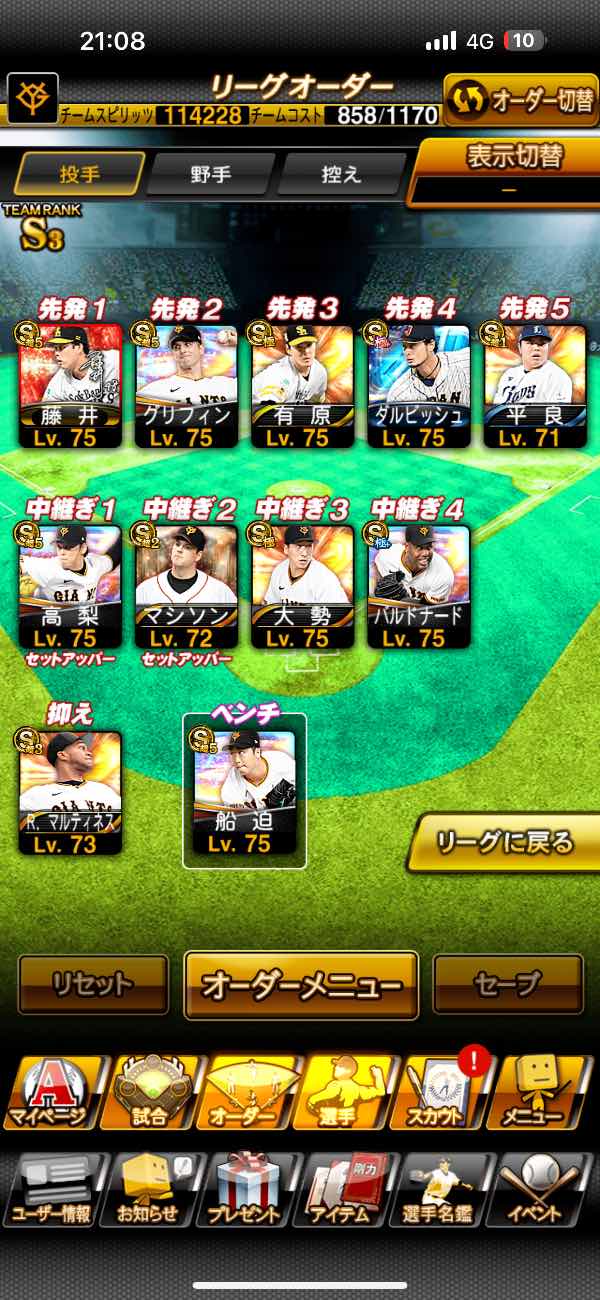This screenshot has width=600, height=1300.
Task: Open the オーダーメニュー
Action: (301, 986)
